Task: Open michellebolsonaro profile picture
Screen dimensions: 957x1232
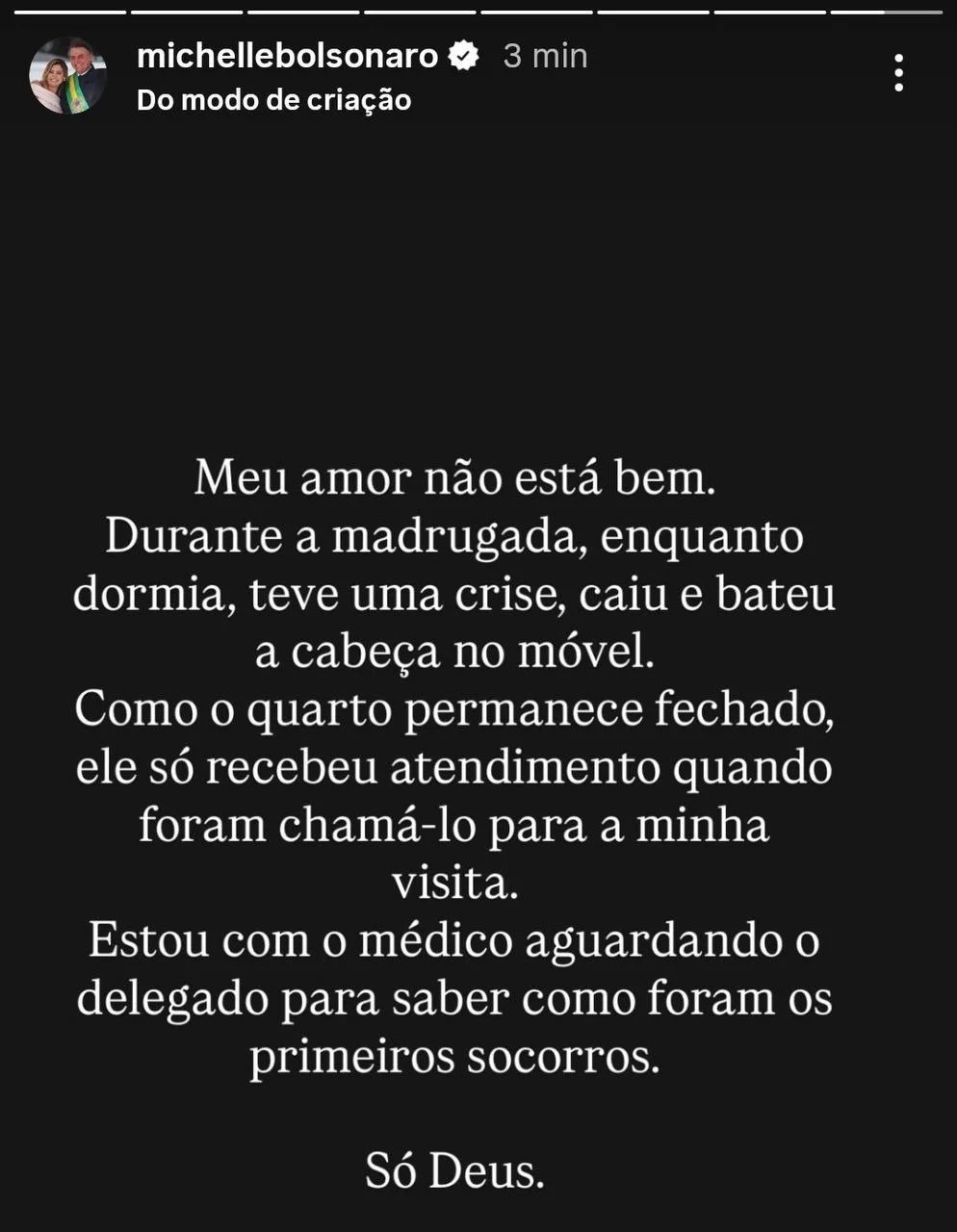Action: coord(67,75)
